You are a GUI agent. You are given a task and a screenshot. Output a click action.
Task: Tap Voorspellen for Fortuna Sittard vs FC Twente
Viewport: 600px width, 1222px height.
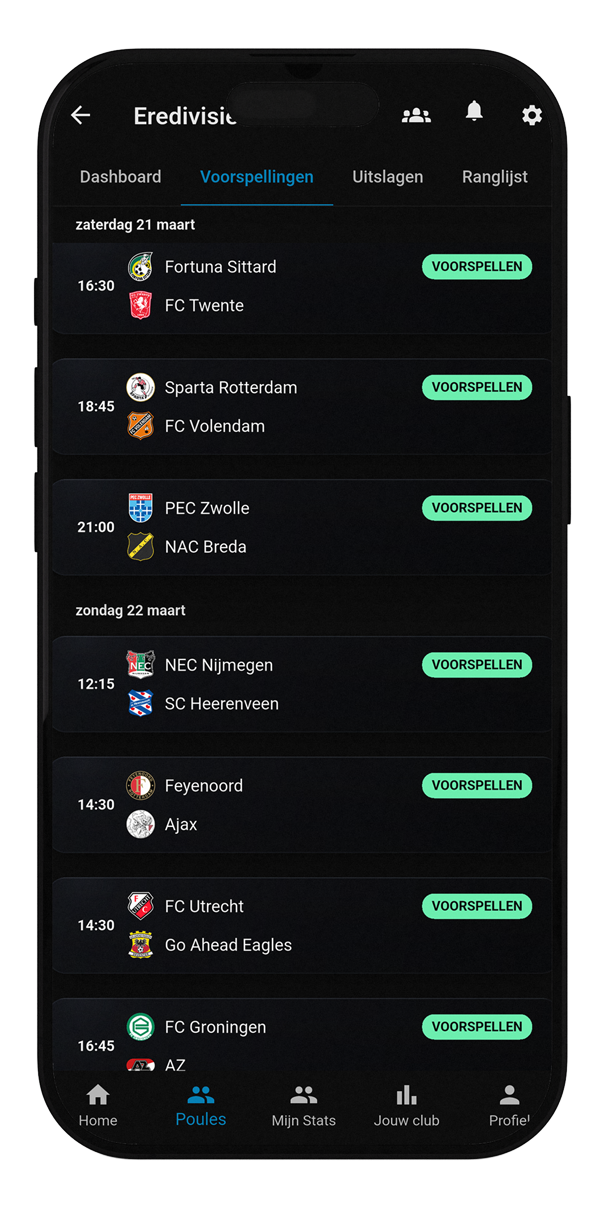point(477,267)
